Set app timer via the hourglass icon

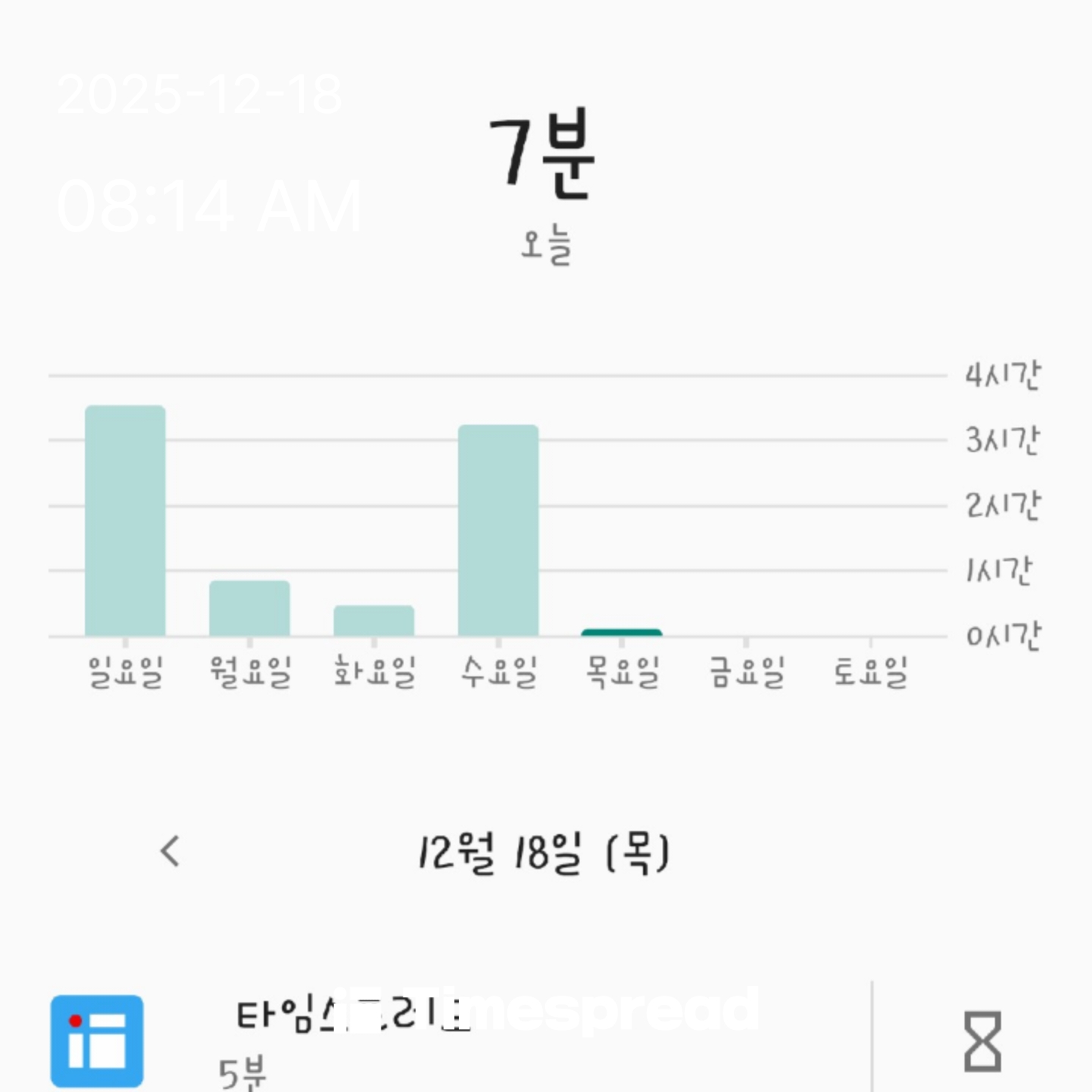(982, 1040)
